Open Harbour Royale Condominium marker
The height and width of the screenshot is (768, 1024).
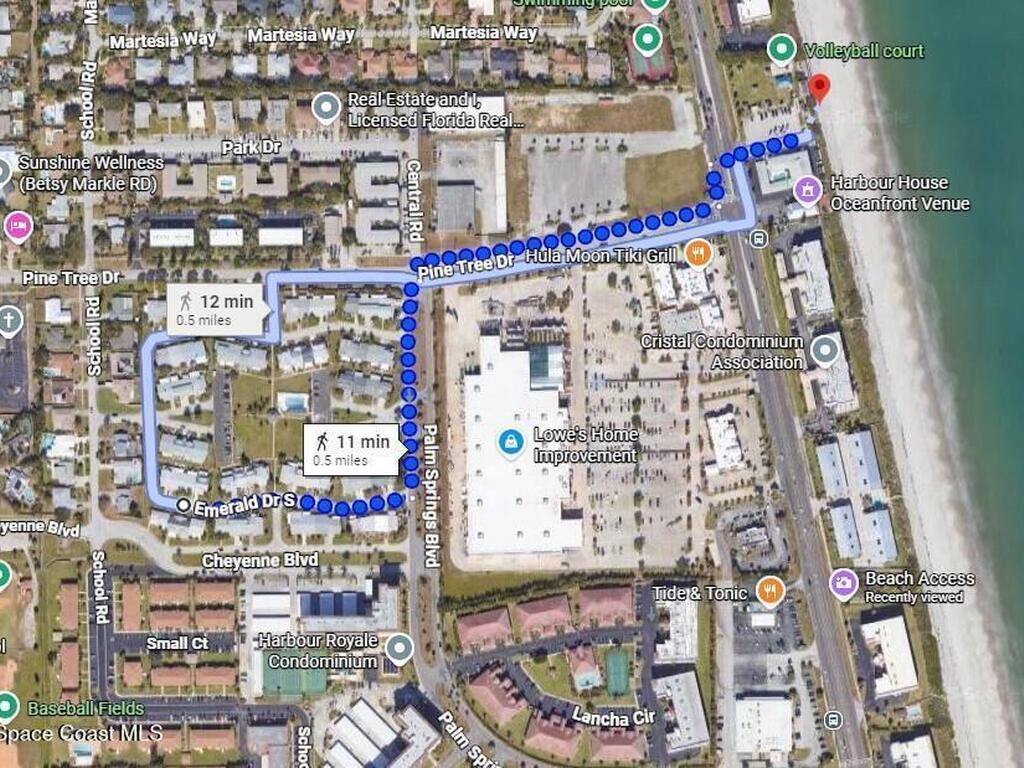[400, 649]
